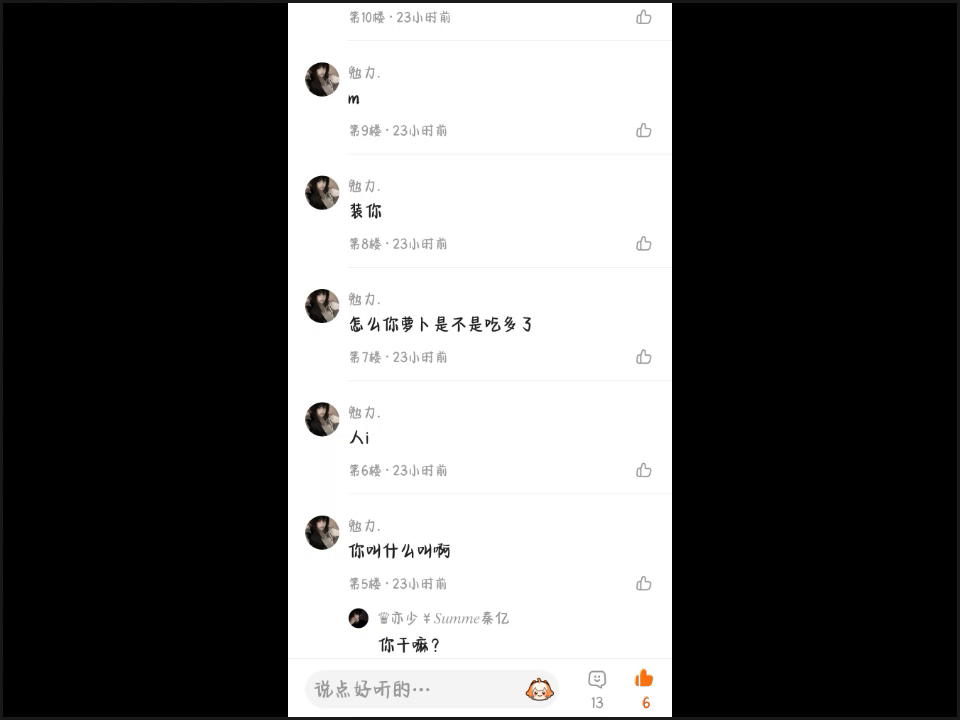Like the comment on floor 9
Viewport: 960px width, 720px height.
click(644, 130)
